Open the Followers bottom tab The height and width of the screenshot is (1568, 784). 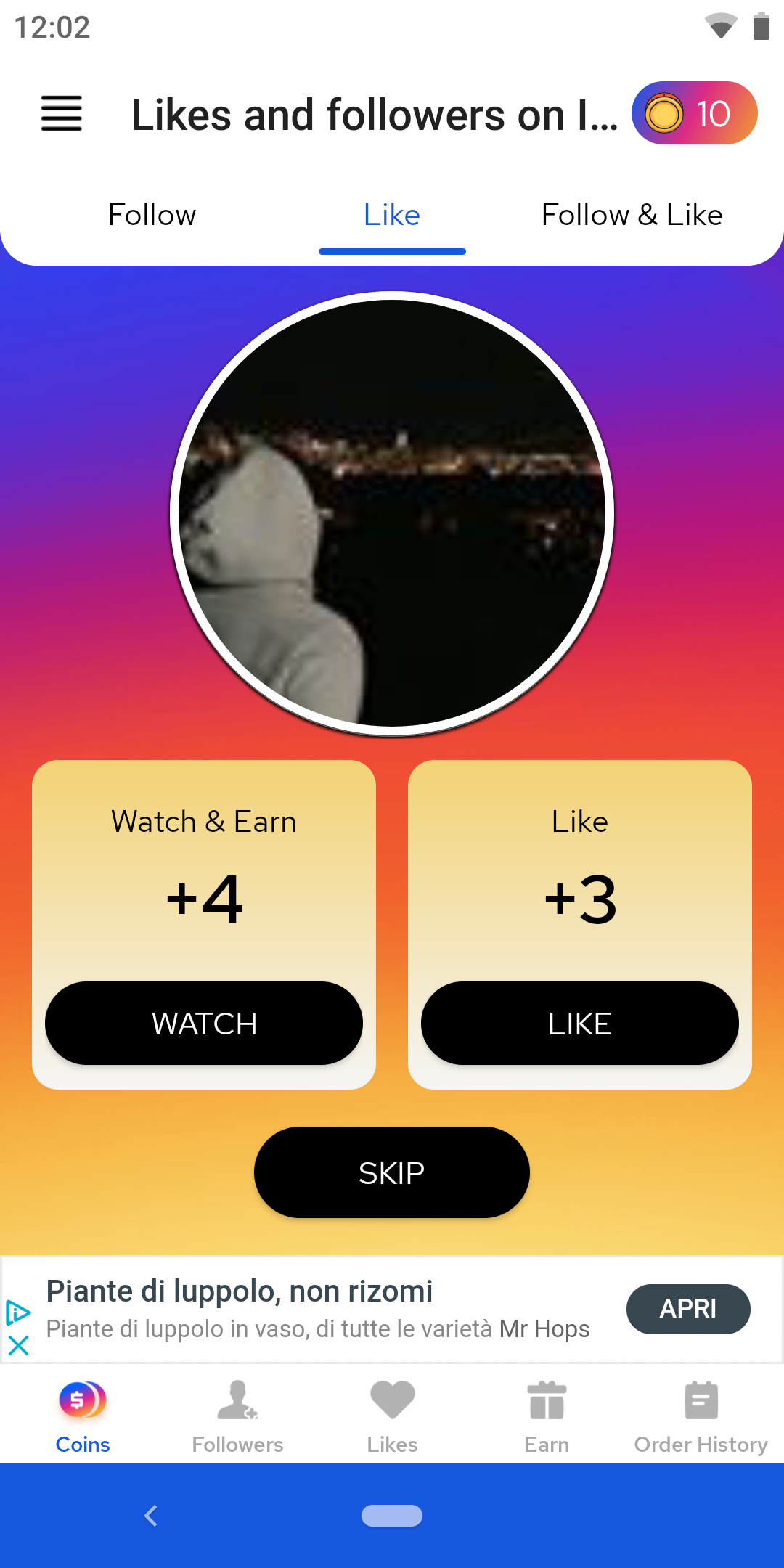tap(237, 1418)
